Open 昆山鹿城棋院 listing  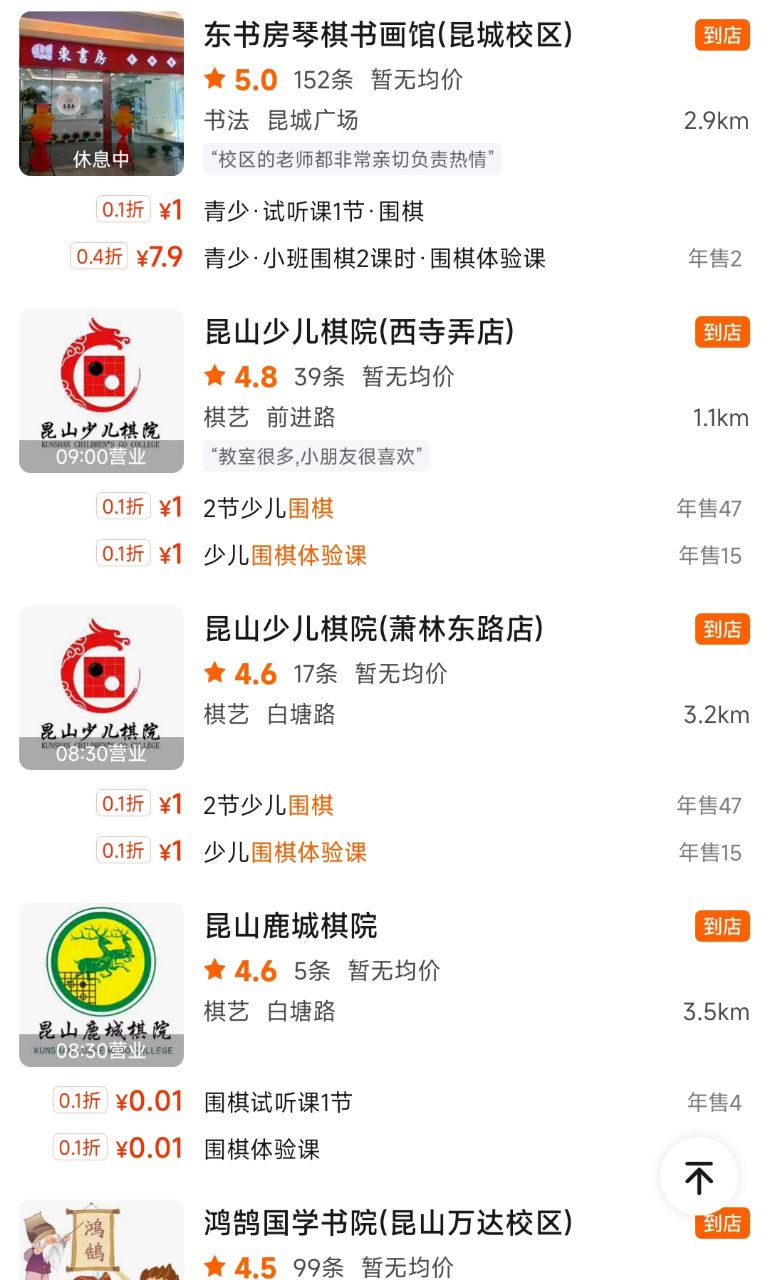(x=290, y=926)
